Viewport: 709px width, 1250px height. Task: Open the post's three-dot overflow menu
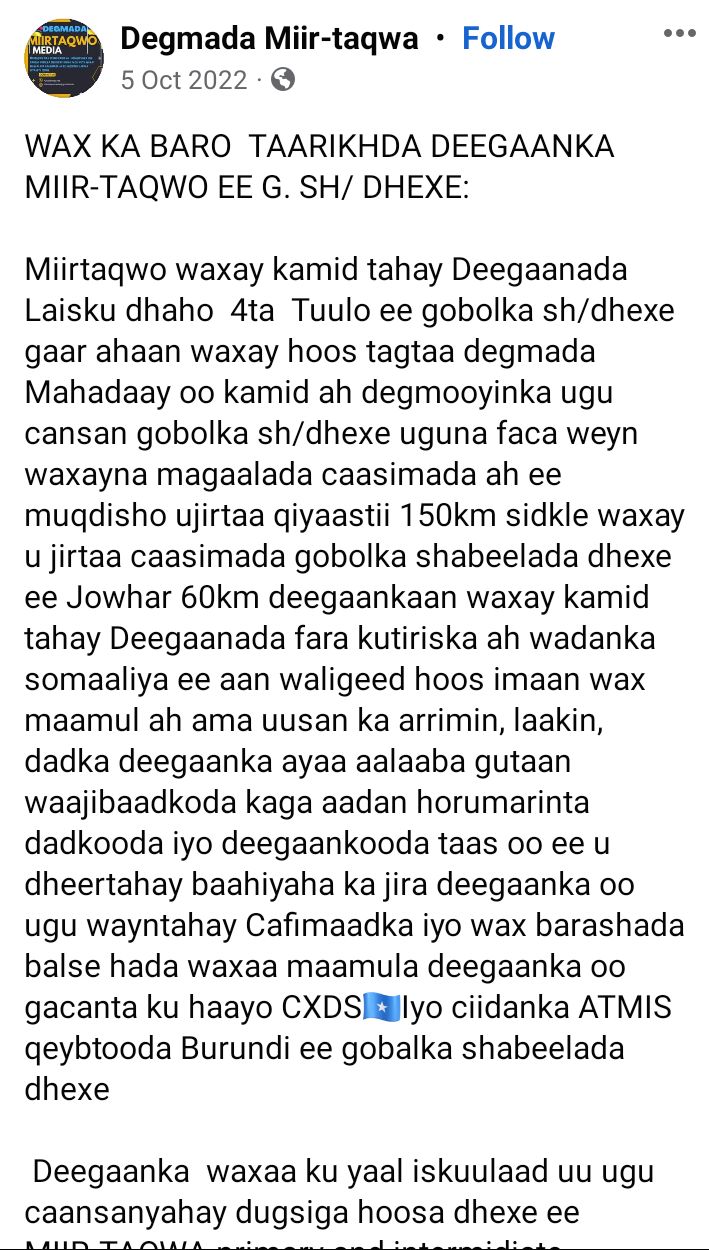pyautogui.click(x=679, y=34)
